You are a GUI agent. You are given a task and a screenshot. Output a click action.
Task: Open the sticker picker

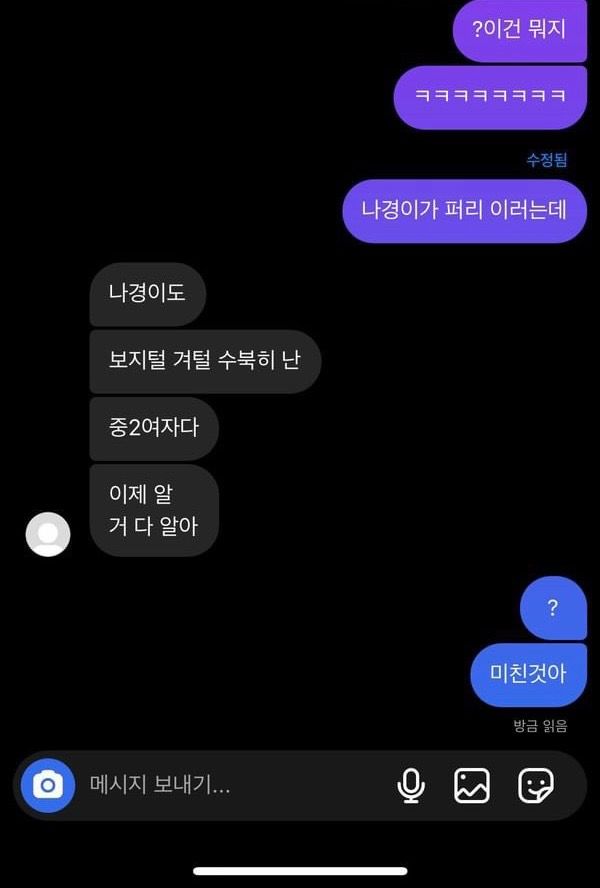coord(536,786)
